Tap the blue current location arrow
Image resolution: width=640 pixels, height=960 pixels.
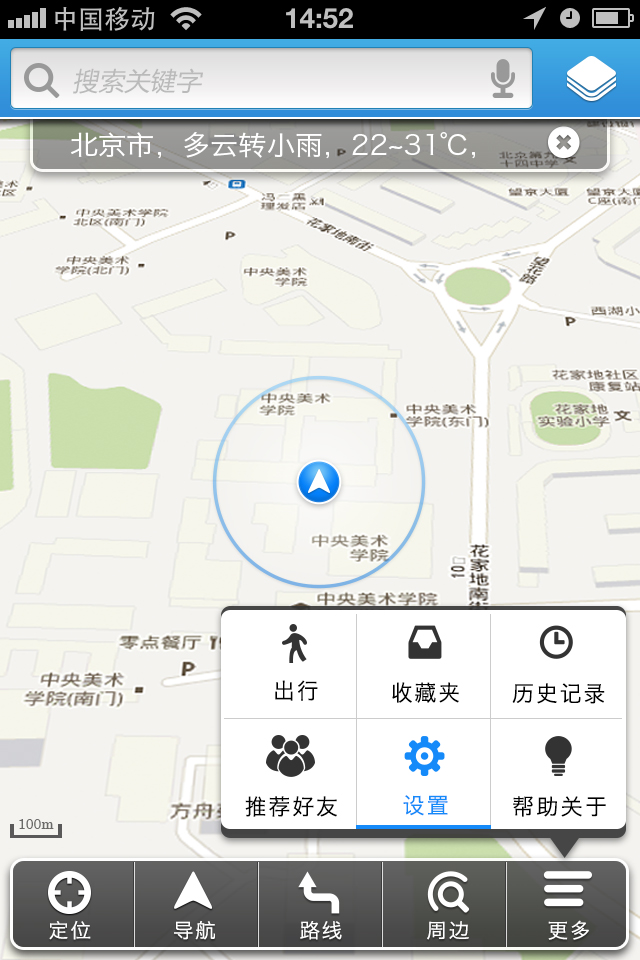tap(319, 482)
